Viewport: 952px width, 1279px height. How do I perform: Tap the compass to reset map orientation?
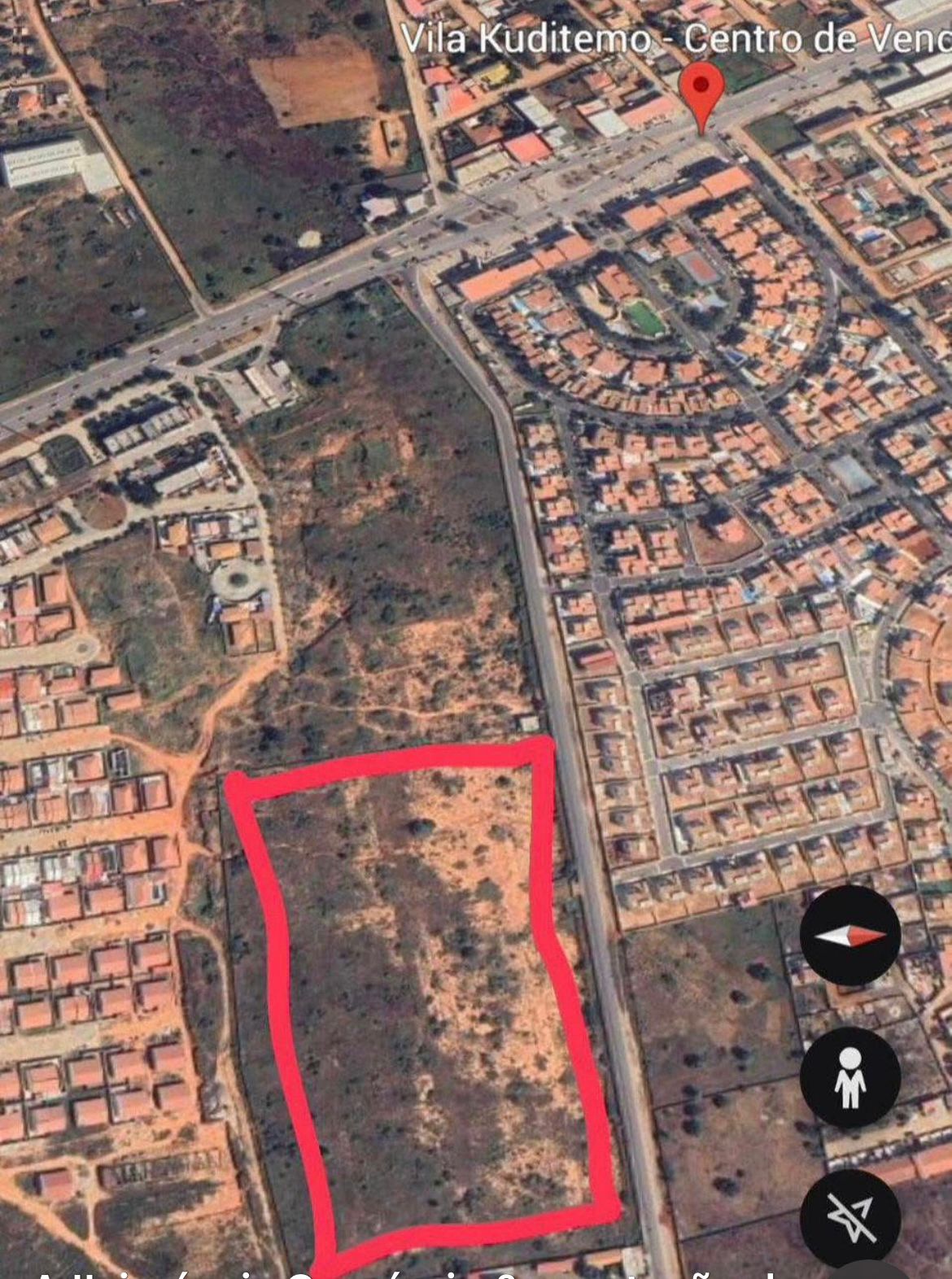(x=850, y=936)
